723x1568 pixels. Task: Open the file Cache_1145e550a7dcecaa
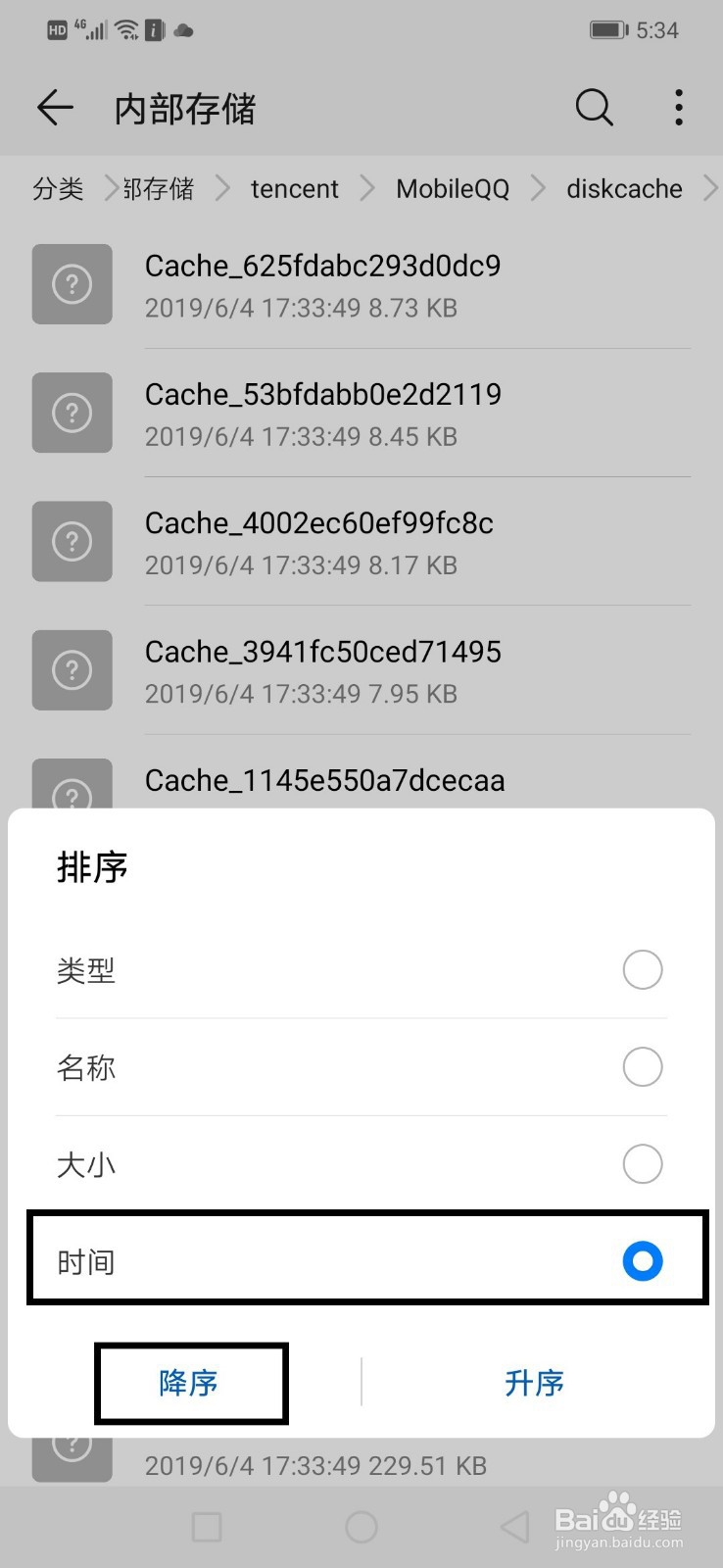(323, 780)
